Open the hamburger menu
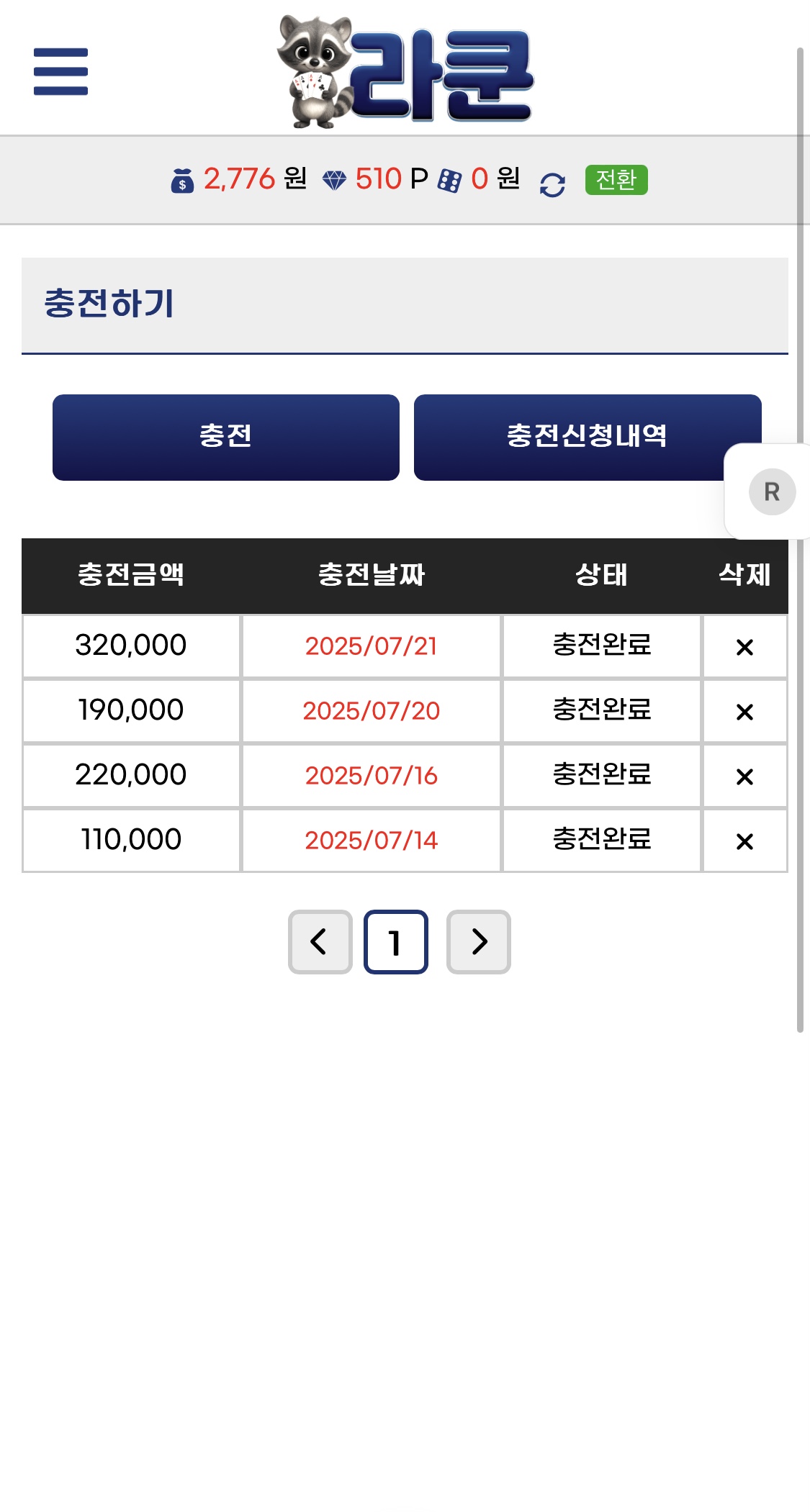The image size is (810, 1512). (60, 71)
